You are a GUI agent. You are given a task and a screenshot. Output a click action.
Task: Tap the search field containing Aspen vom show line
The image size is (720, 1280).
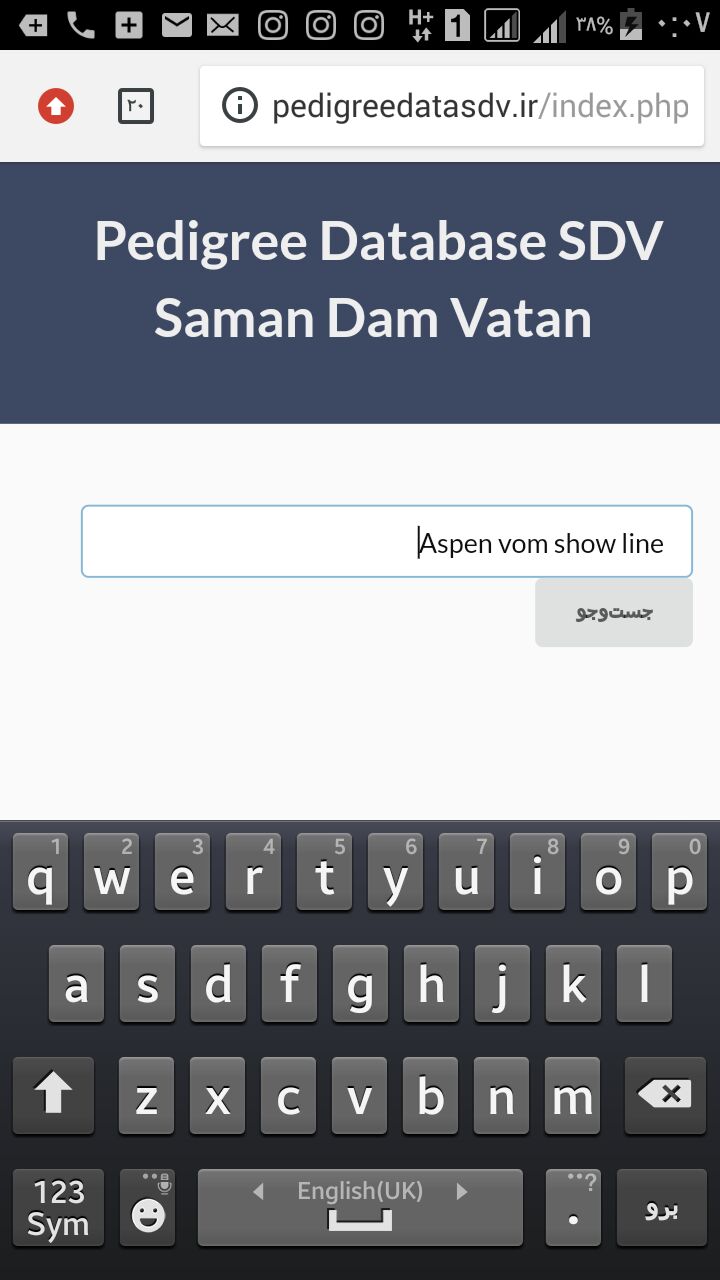[x=387, y=542]
